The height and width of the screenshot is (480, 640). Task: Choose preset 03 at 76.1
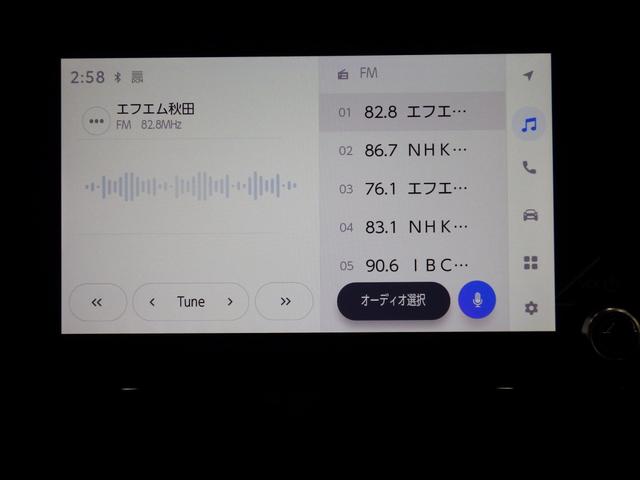[412, 188]
